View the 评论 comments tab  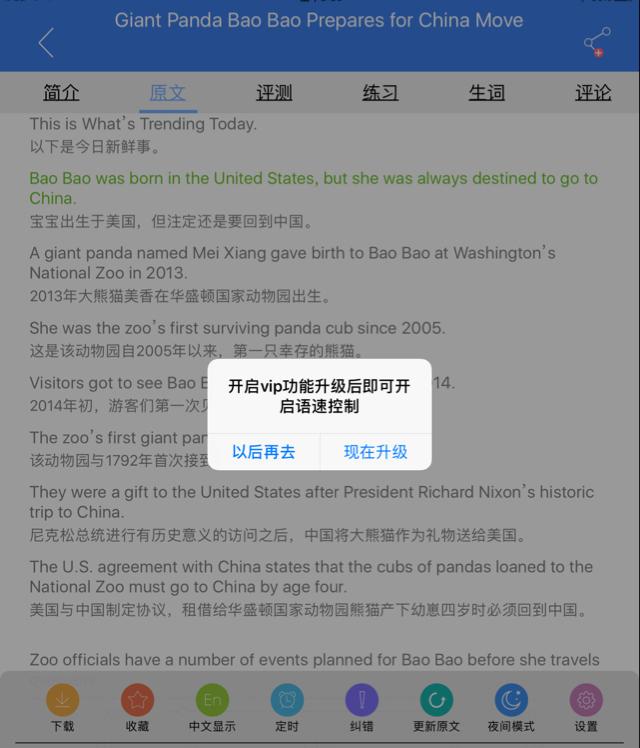[593, 93]
